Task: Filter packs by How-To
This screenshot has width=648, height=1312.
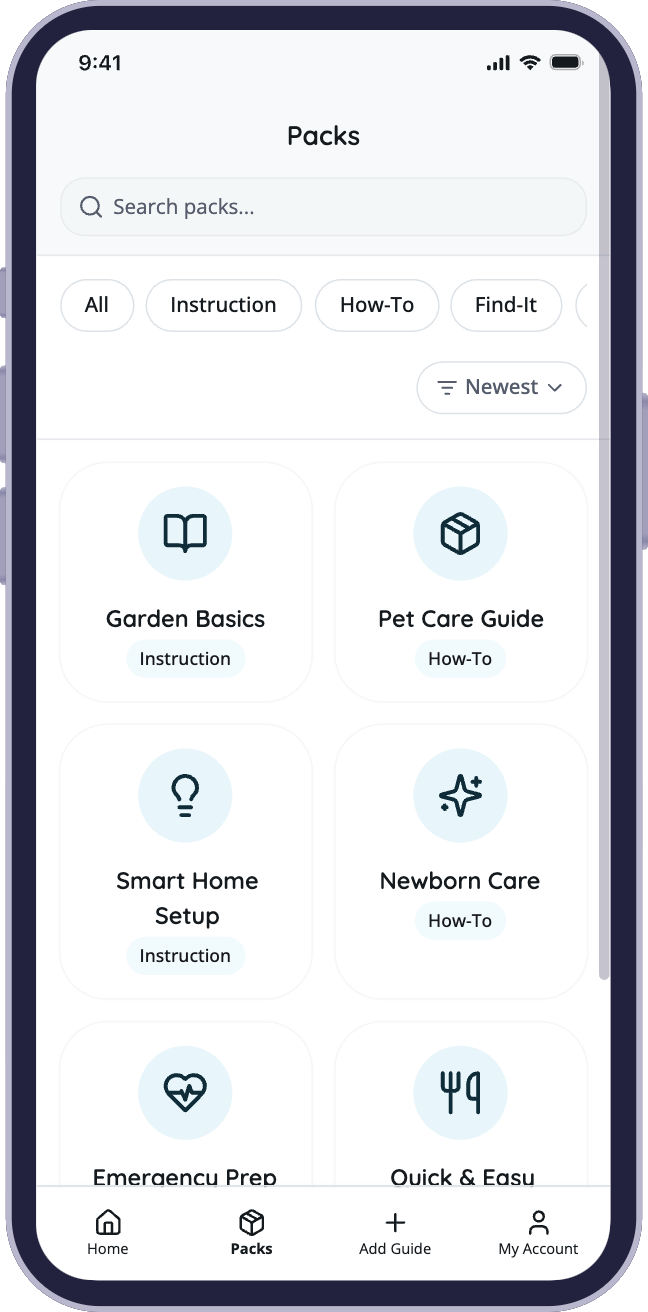Action: pyautogui.click(x=376, y=305)
